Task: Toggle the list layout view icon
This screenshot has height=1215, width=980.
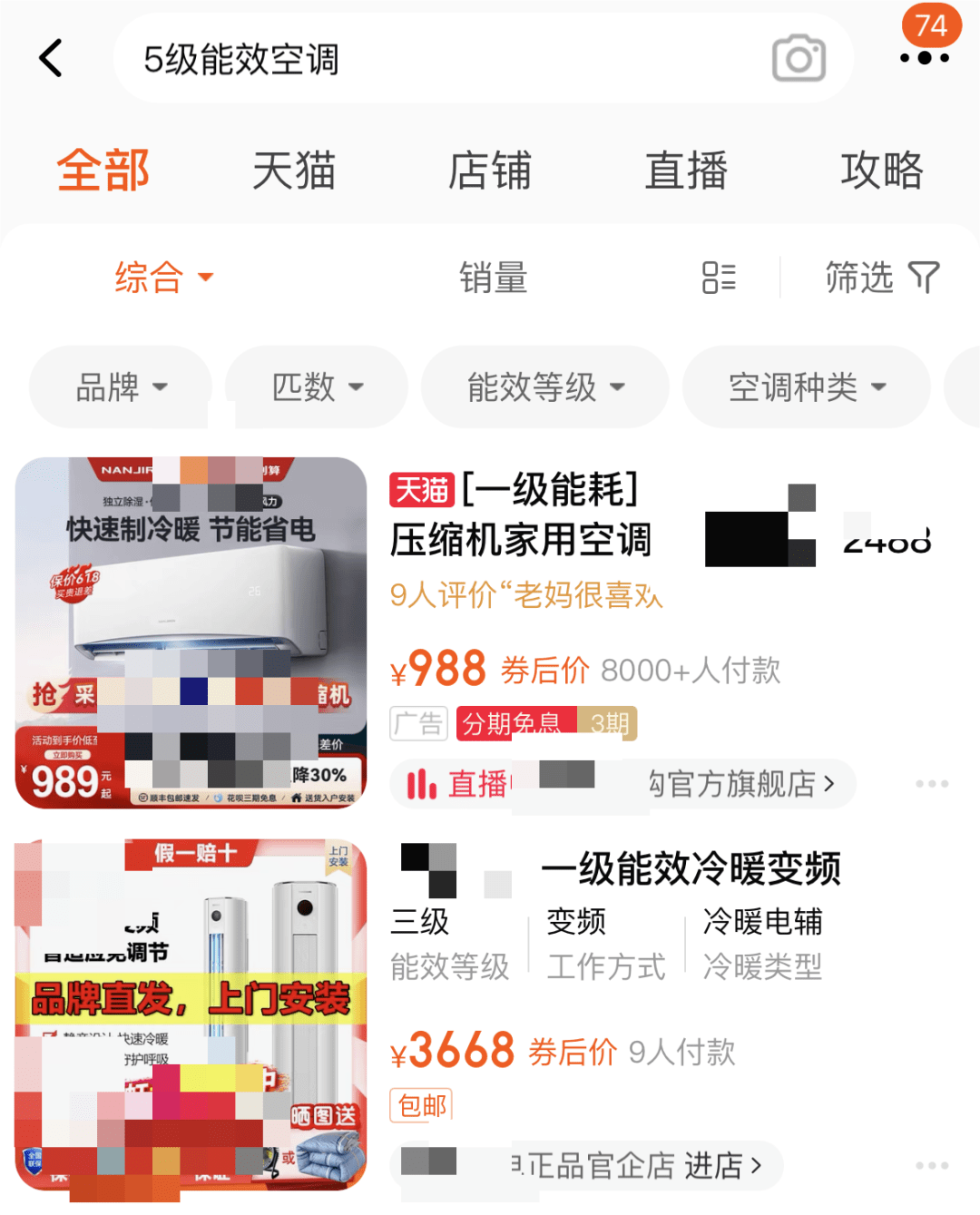Action: (719, 278)
